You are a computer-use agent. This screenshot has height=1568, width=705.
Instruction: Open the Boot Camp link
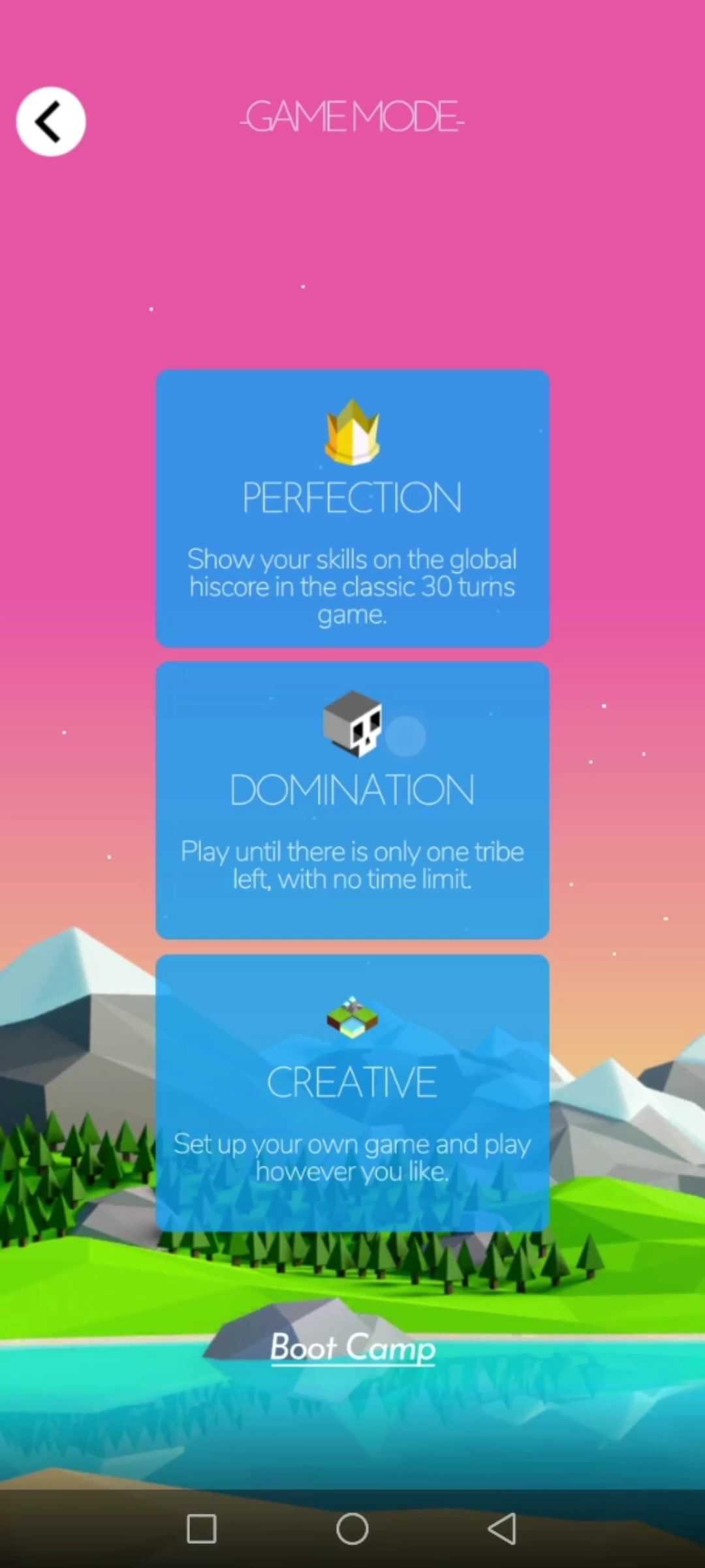click(352, 1347)
